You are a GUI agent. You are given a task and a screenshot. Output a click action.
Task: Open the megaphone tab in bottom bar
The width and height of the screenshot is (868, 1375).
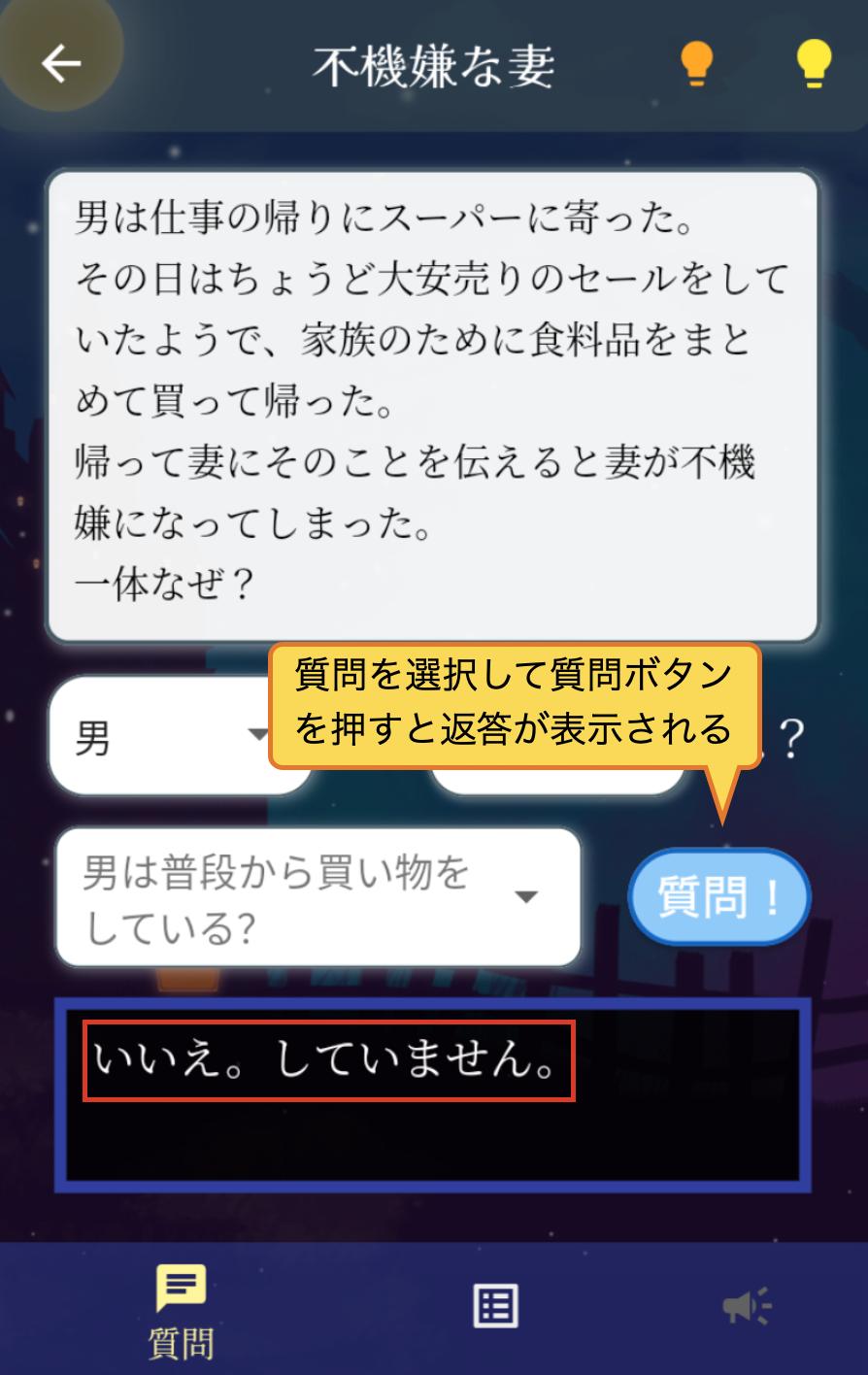click(x=747, y=1306)
